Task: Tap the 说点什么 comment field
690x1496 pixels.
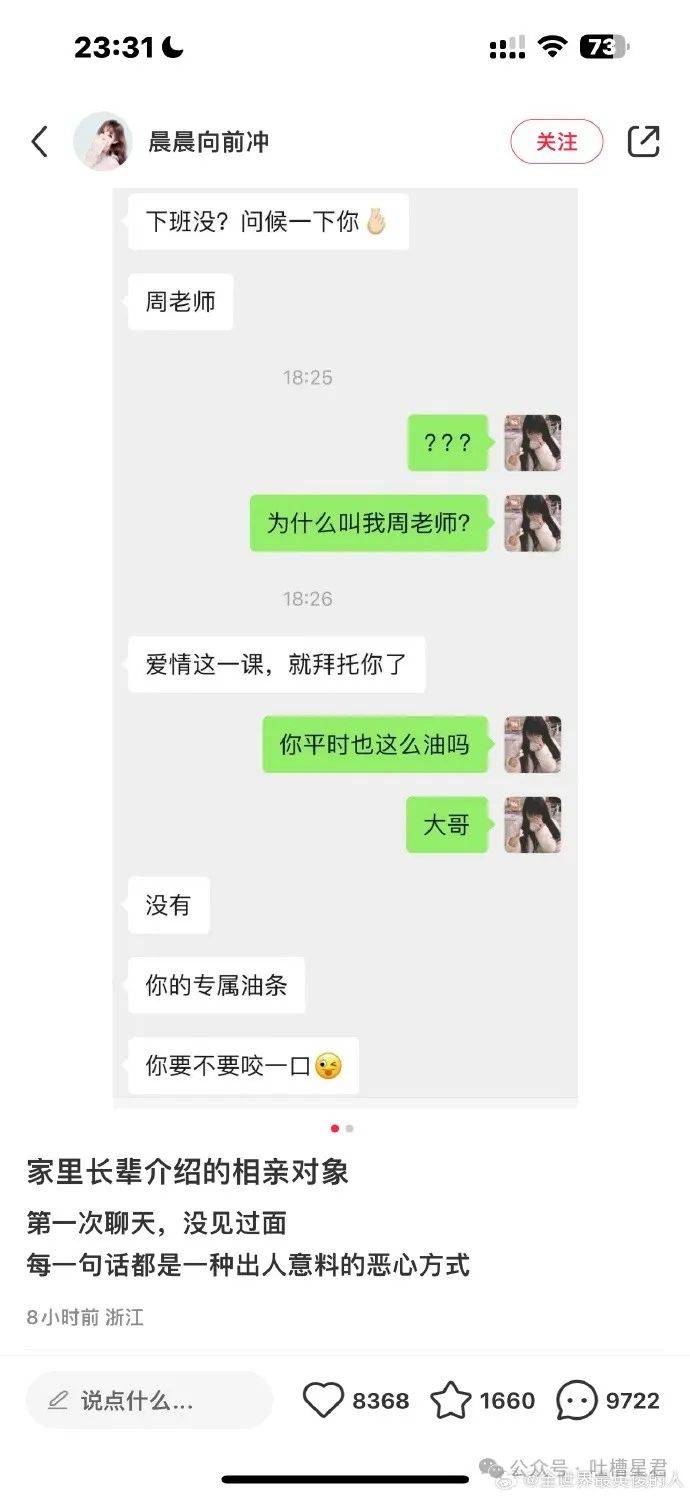Action: [149, 1400]
